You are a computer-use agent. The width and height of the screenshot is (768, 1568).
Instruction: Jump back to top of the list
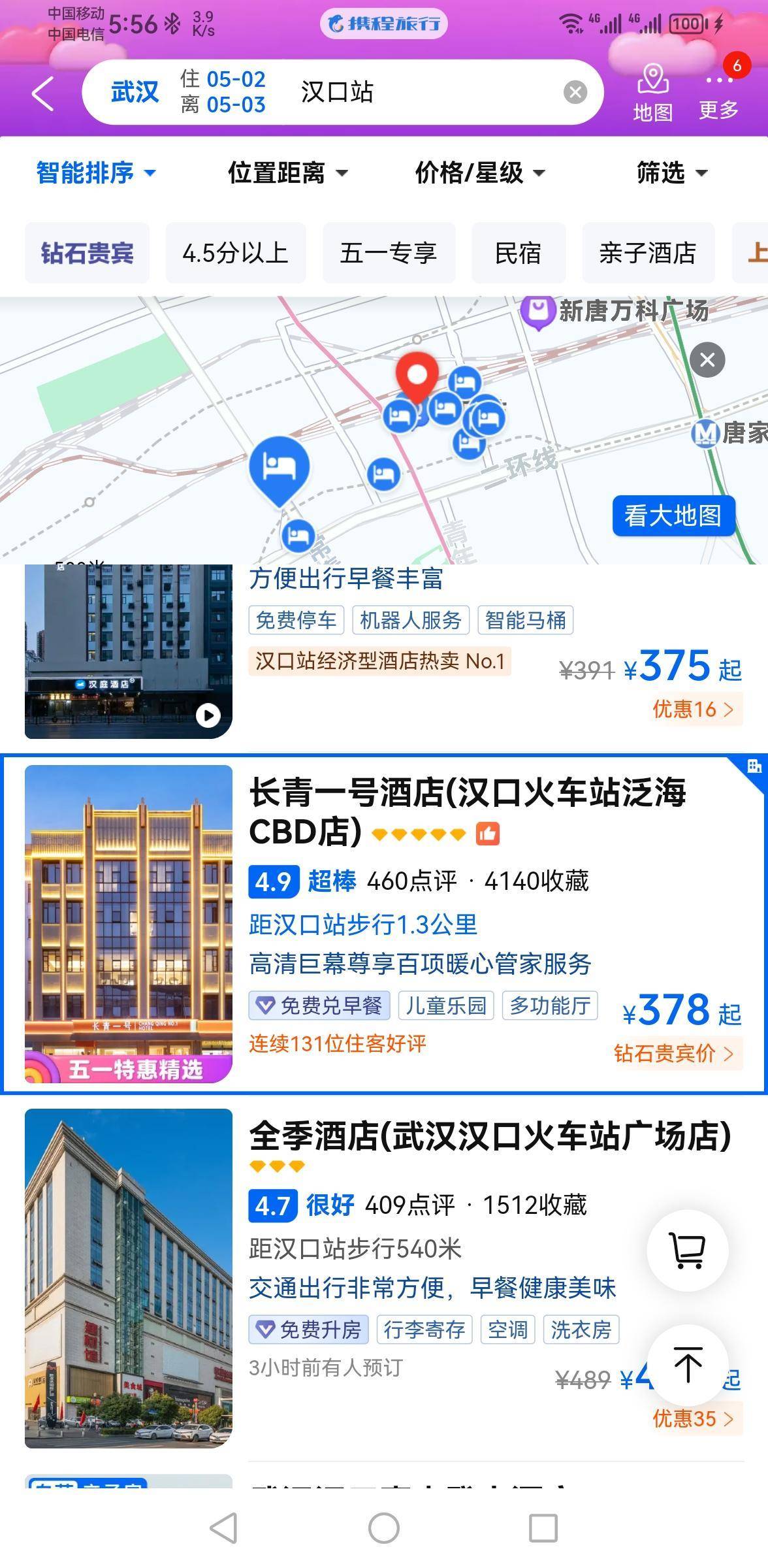(x=687, y=1365)
